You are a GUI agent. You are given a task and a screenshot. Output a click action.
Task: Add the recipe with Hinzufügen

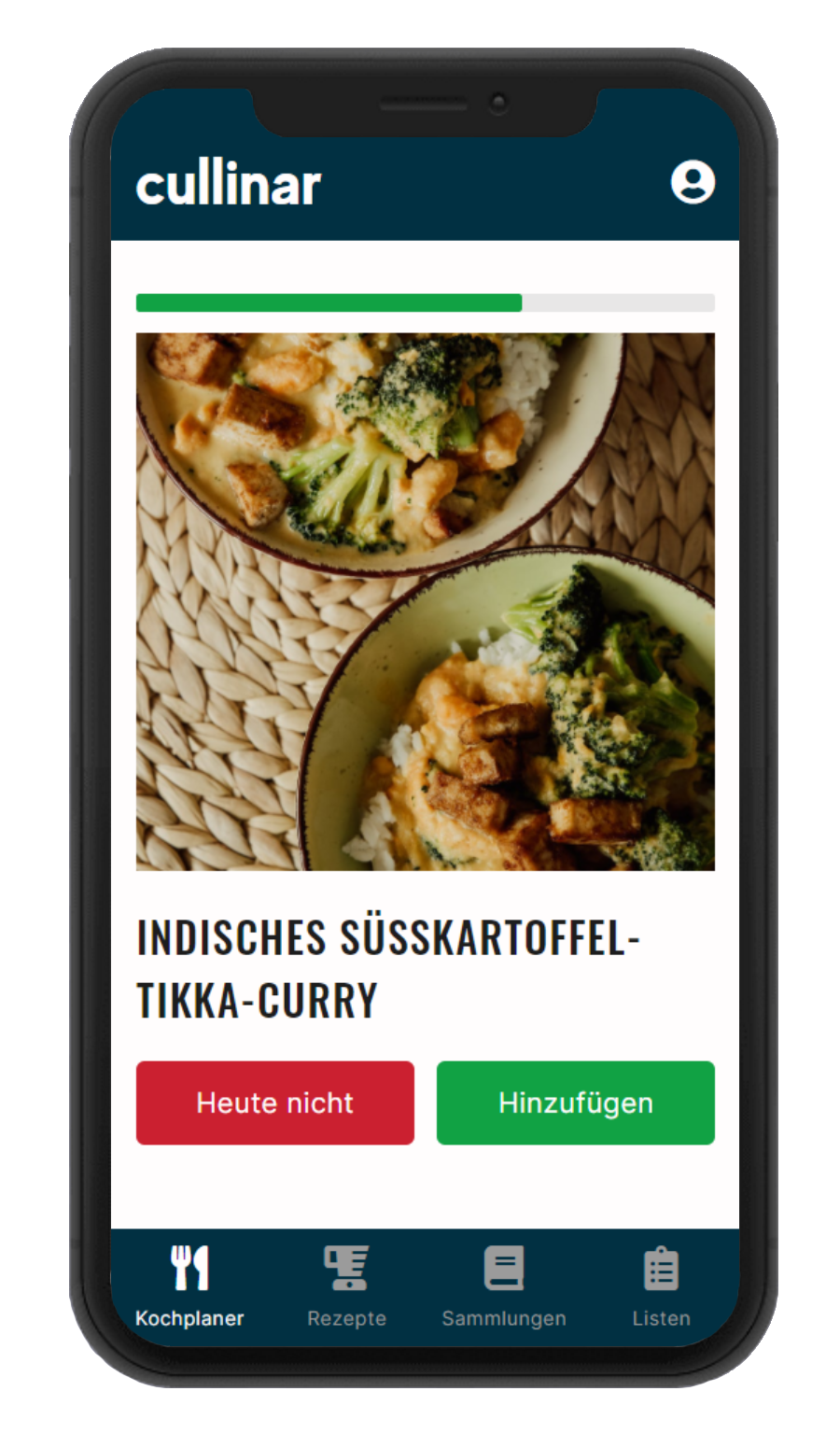point(575,1103)
